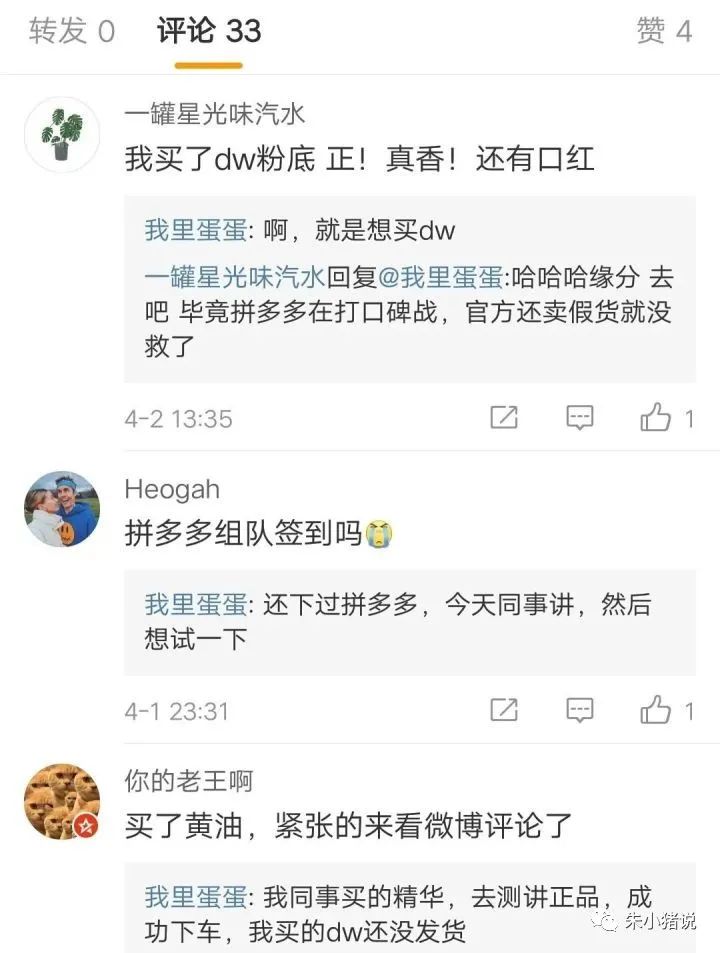The image size is (720, 953).
Task: Open the username 你的老王啊
Action: point(189,781)
